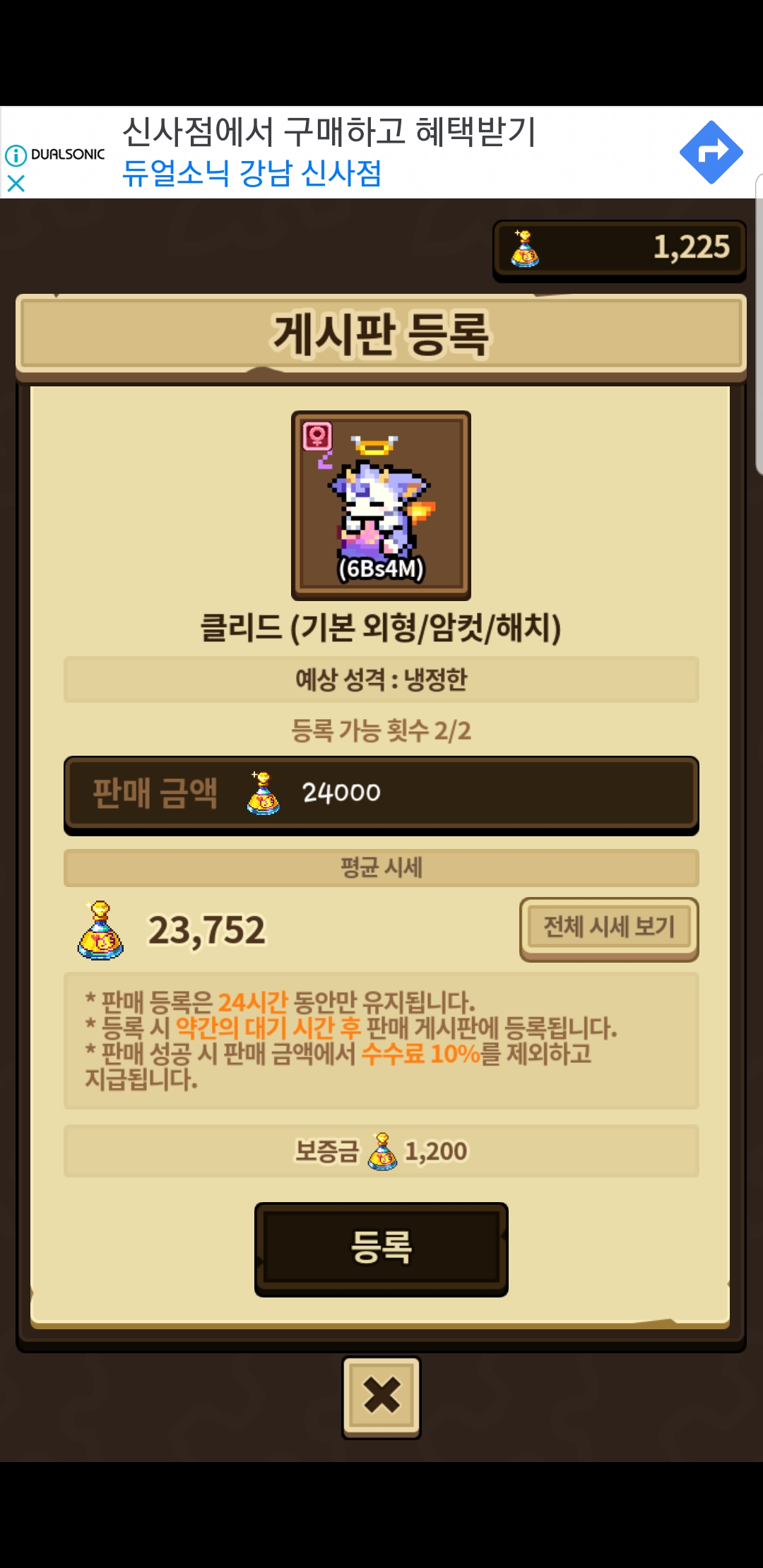Open 전체 시세 보기 to see all prices
This screenshot has height=1568, width=763.
coord(608,927)
